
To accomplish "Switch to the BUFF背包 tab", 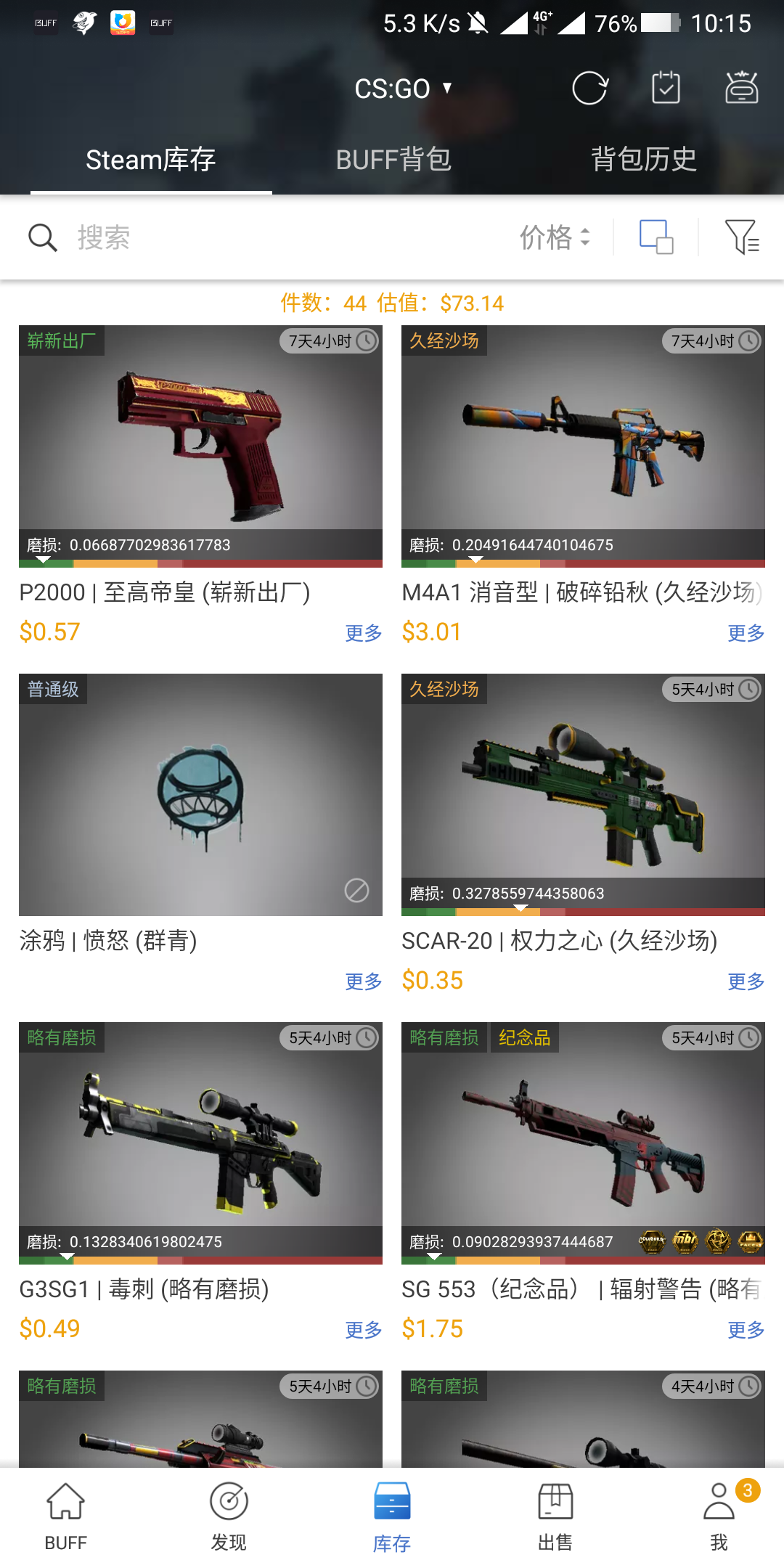I will click(x=393, y=159).
